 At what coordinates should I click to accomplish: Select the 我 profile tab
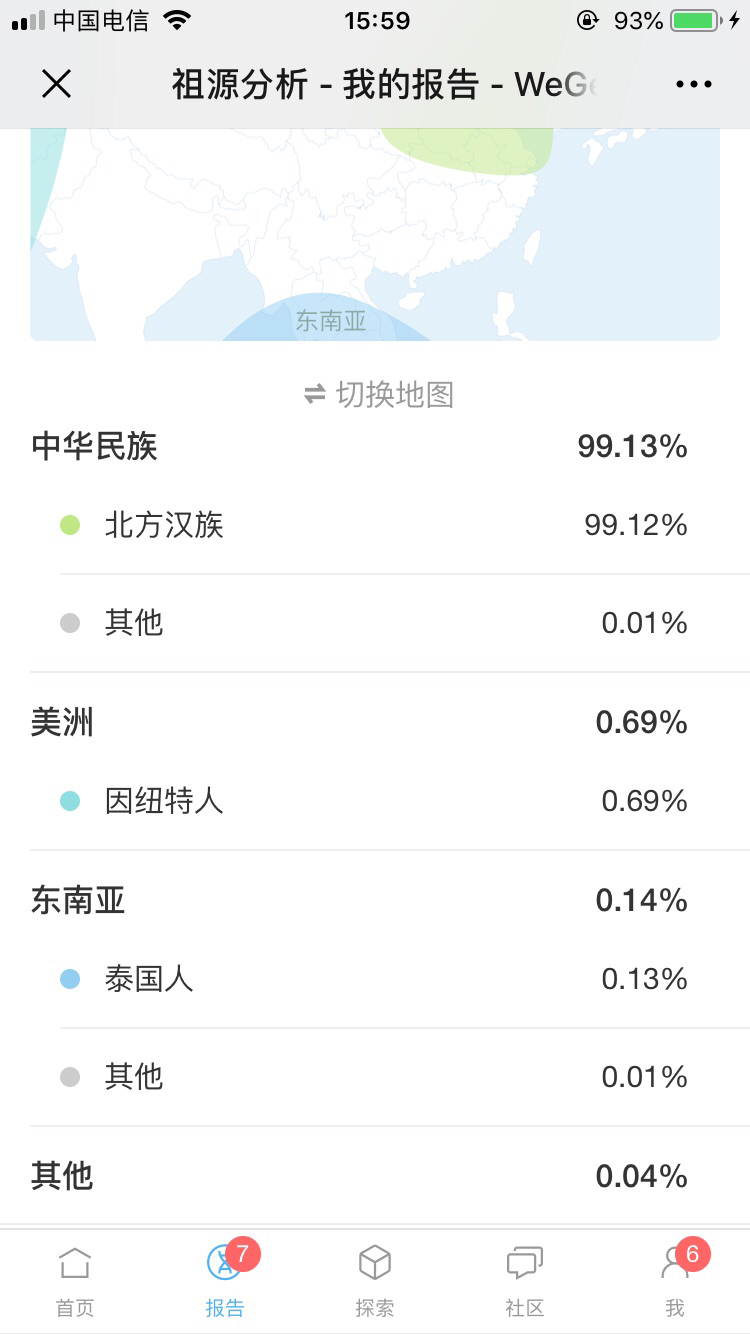pyautogui.click(x=675, y=1281)
